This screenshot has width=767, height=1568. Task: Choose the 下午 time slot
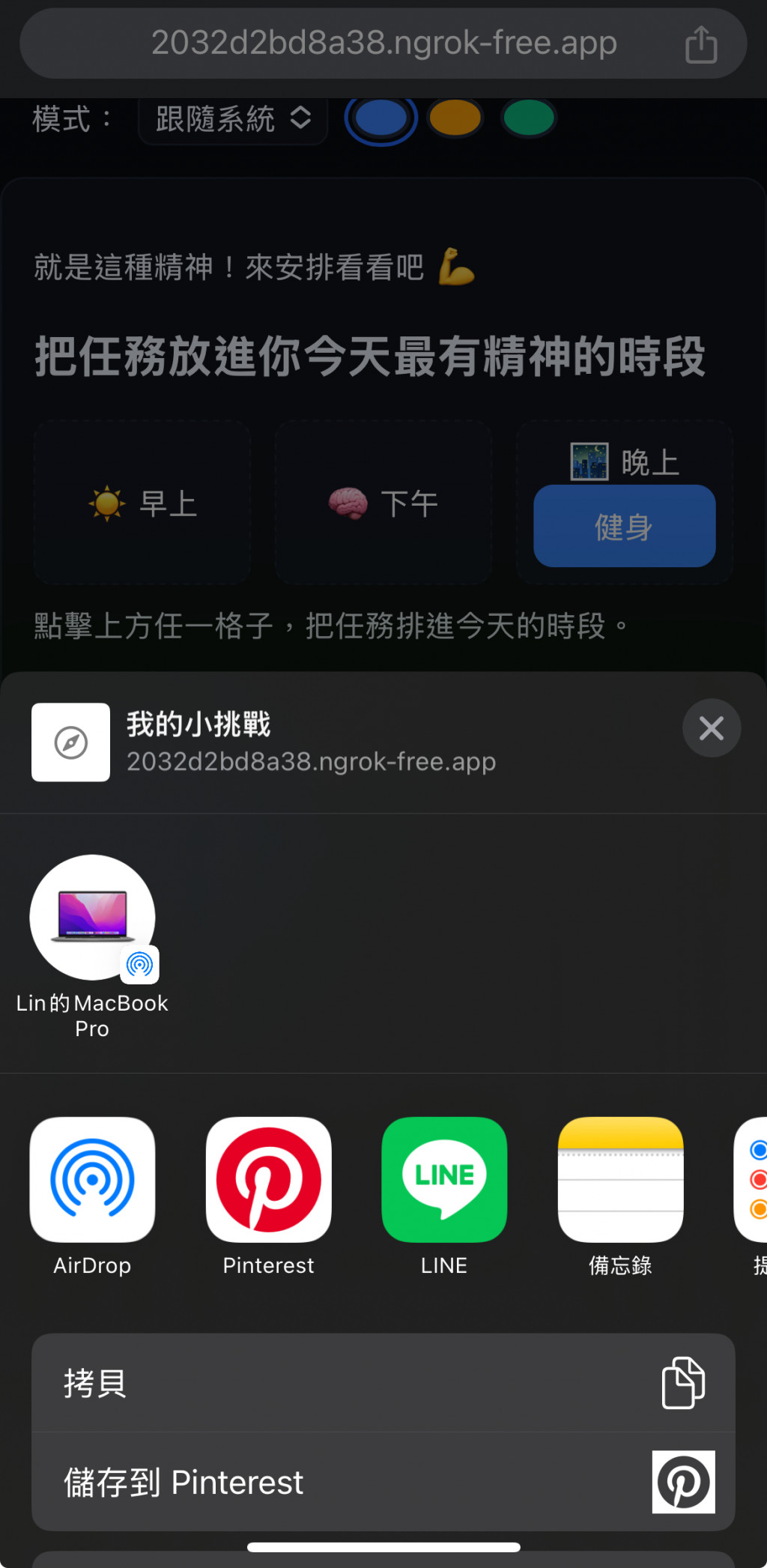(x=383, y=503)
